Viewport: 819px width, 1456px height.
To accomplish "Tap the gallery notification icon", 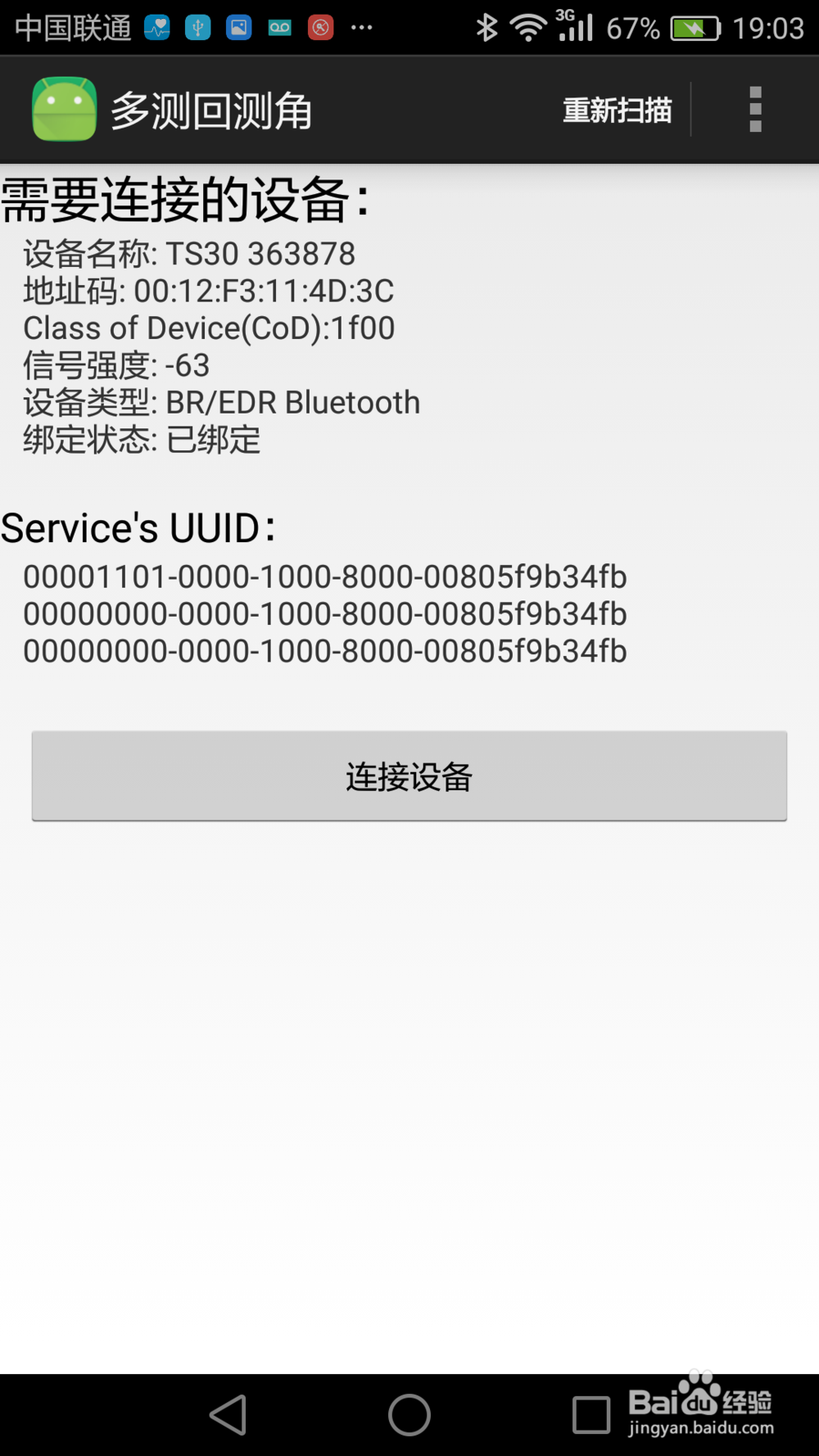I will [238, 27].
